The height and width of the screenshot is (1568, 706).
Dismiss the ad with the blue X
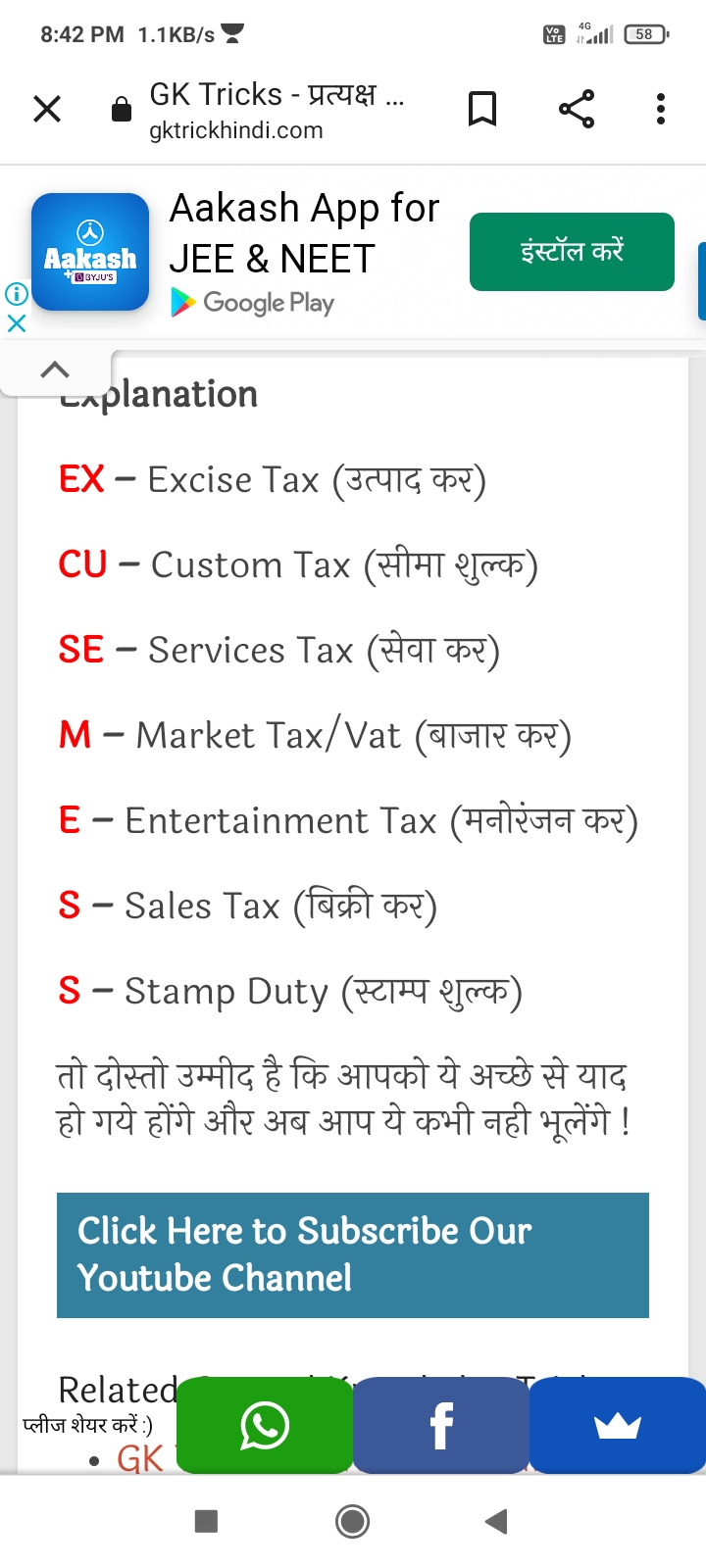pyautogui.click(x=17, y=323)
